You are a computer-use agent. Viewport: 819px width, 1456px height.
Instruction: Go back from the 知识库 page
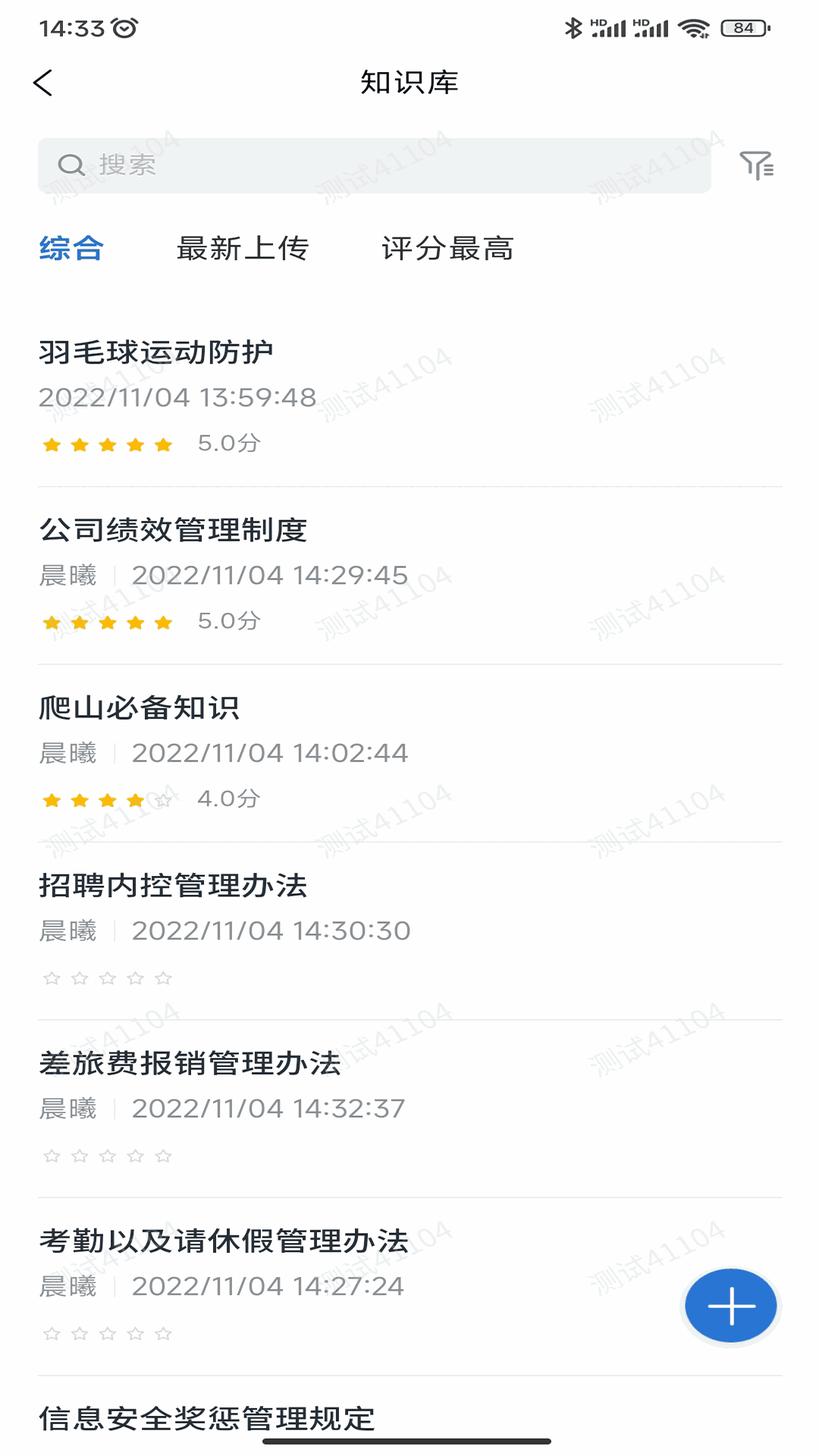click(43, 83)
